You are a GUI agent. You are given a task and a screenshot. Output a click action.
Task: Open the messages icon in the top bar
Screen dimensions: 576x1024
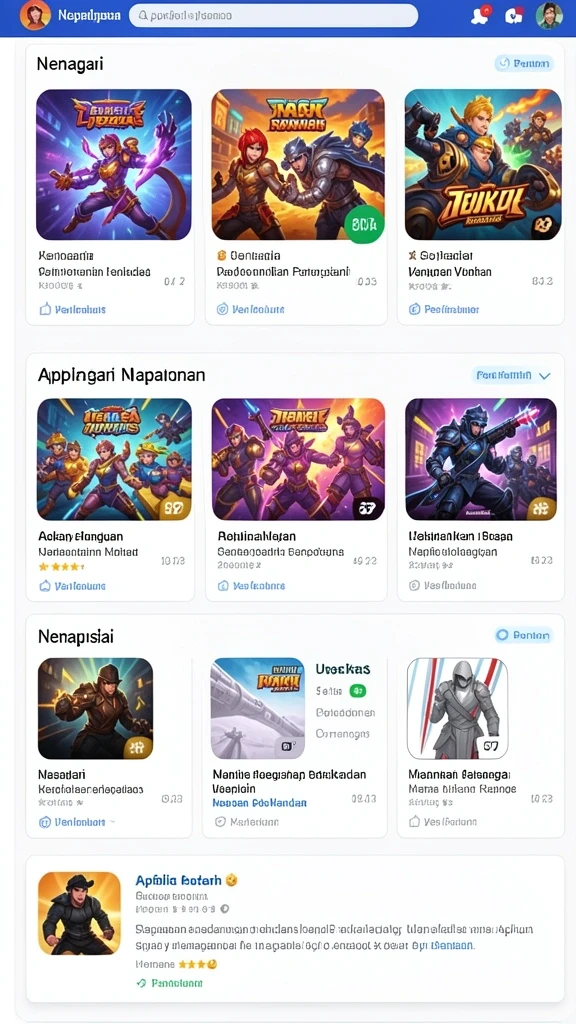(x=514, y=16)
